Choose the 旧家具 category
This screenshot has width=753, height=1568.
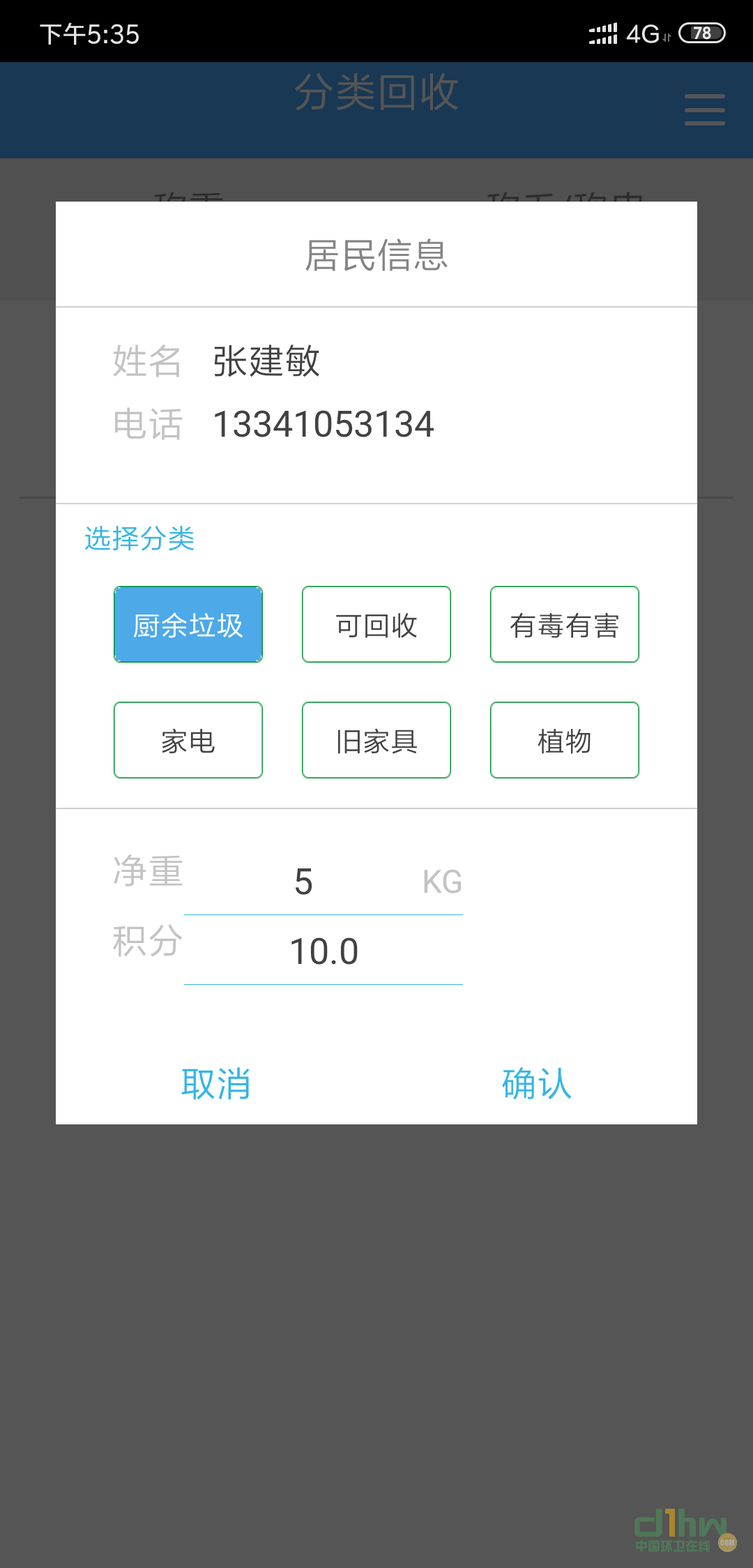click(x=376, y=740)
